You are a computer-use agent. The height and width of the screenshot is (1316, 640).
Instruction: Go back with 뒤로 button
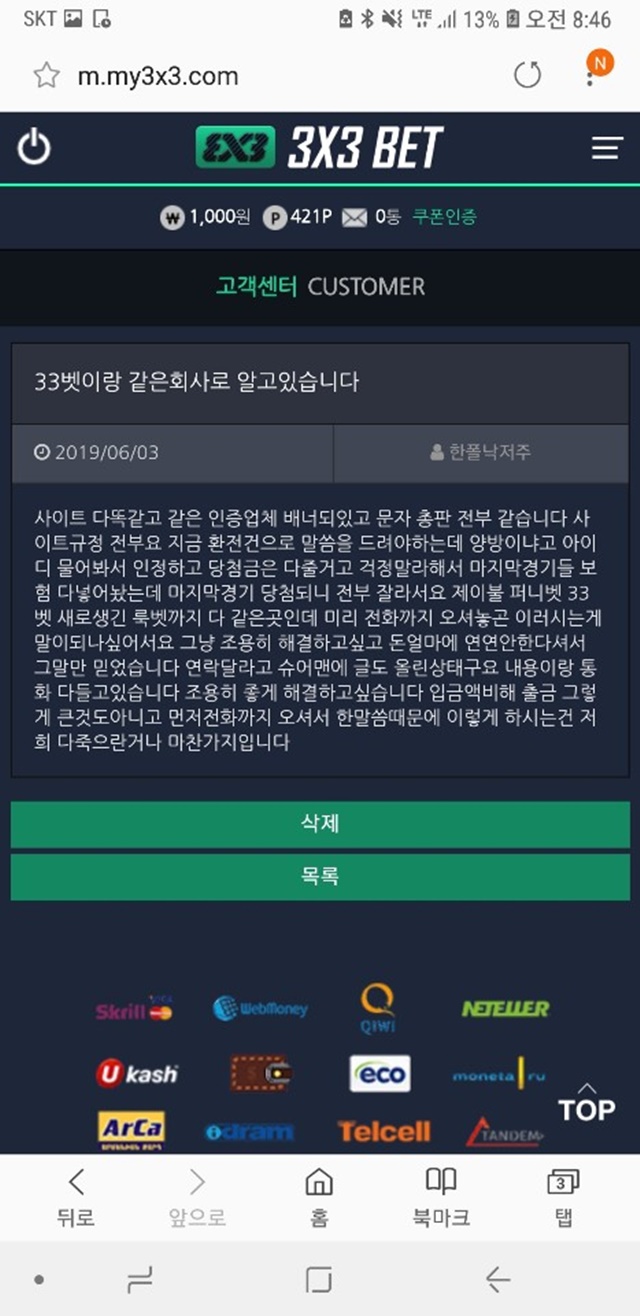(76, 1198)
